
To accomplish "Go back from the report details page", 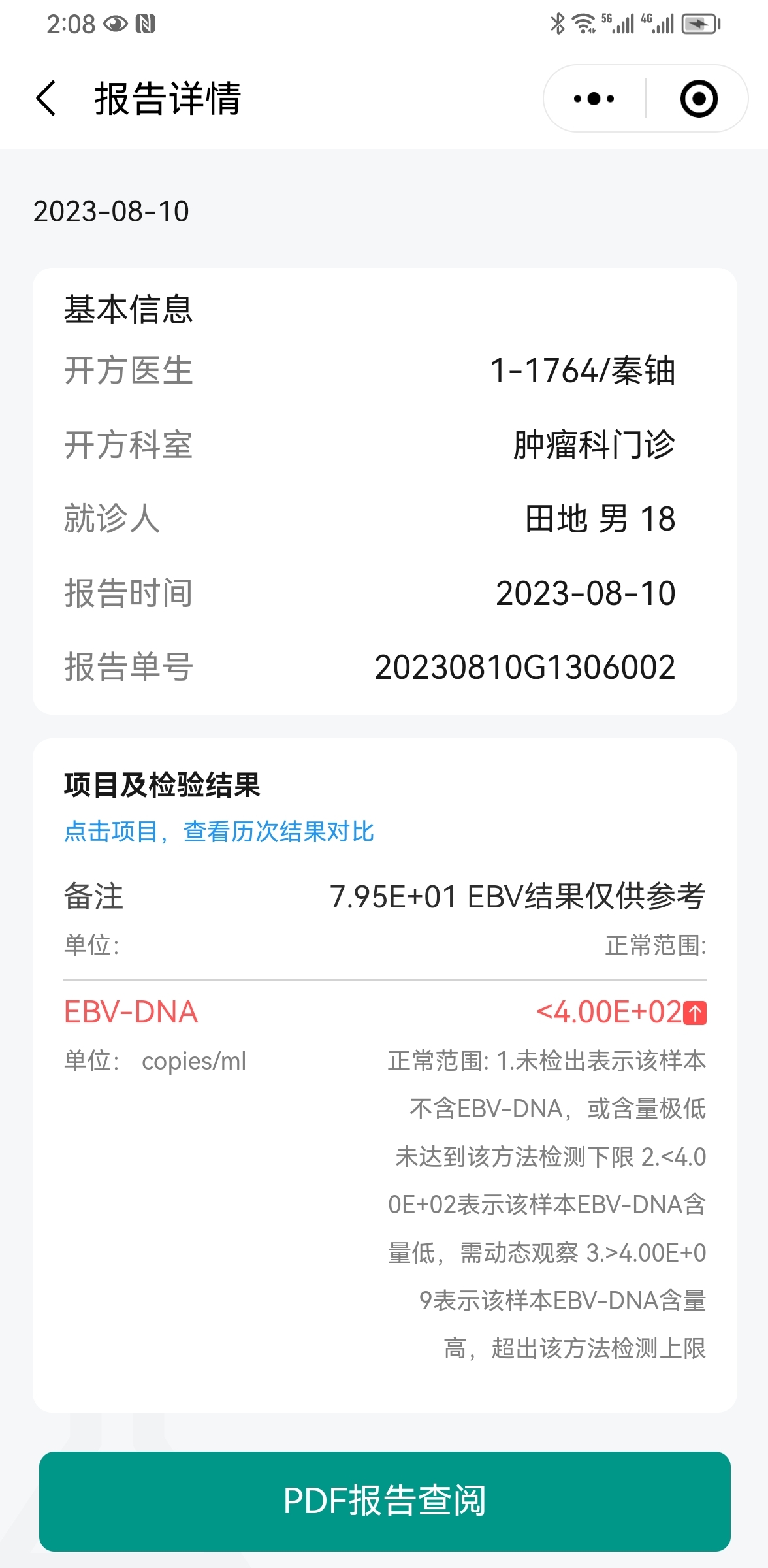I will tap(46, 99).
